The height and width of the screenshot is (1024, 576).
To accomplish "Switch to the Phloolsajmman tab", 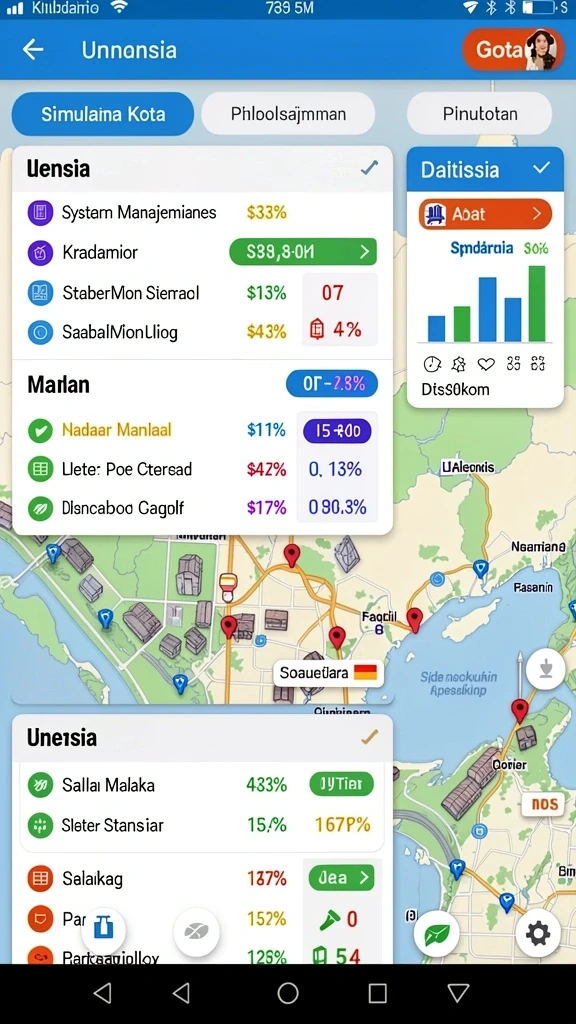I will (288, 114).
